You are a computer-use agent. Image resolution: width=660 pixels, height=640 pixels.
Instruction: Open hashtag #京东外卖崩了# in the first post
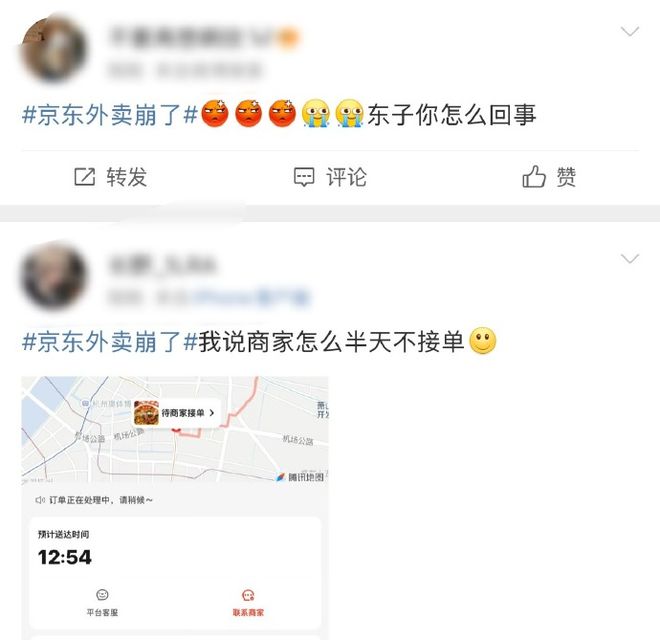coord(109,114)
